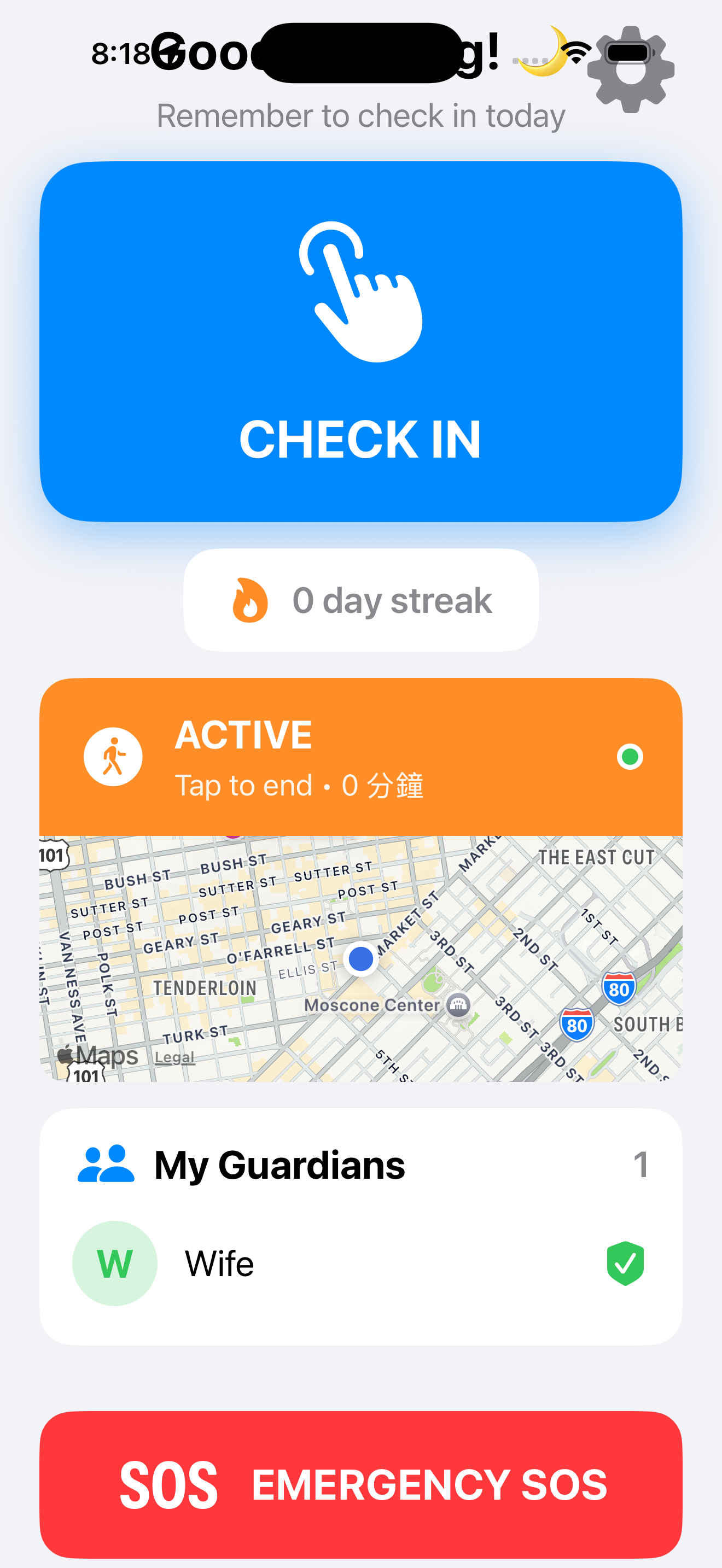Screen dimensions: 722x1568
Task: Expand the My Guardians list
Action: (361, 1165)
